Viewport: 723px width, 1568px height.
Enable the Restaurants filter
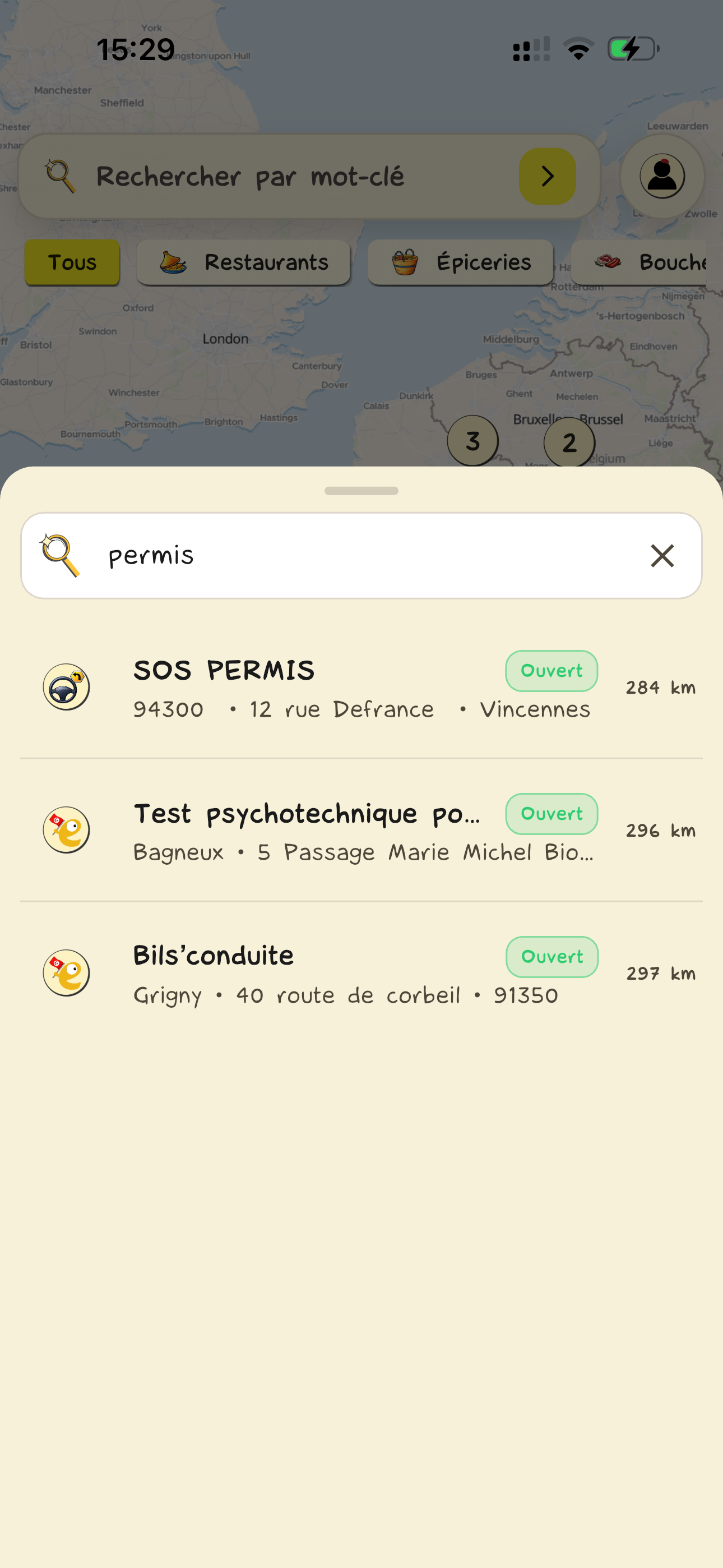(x=243, y=262)
